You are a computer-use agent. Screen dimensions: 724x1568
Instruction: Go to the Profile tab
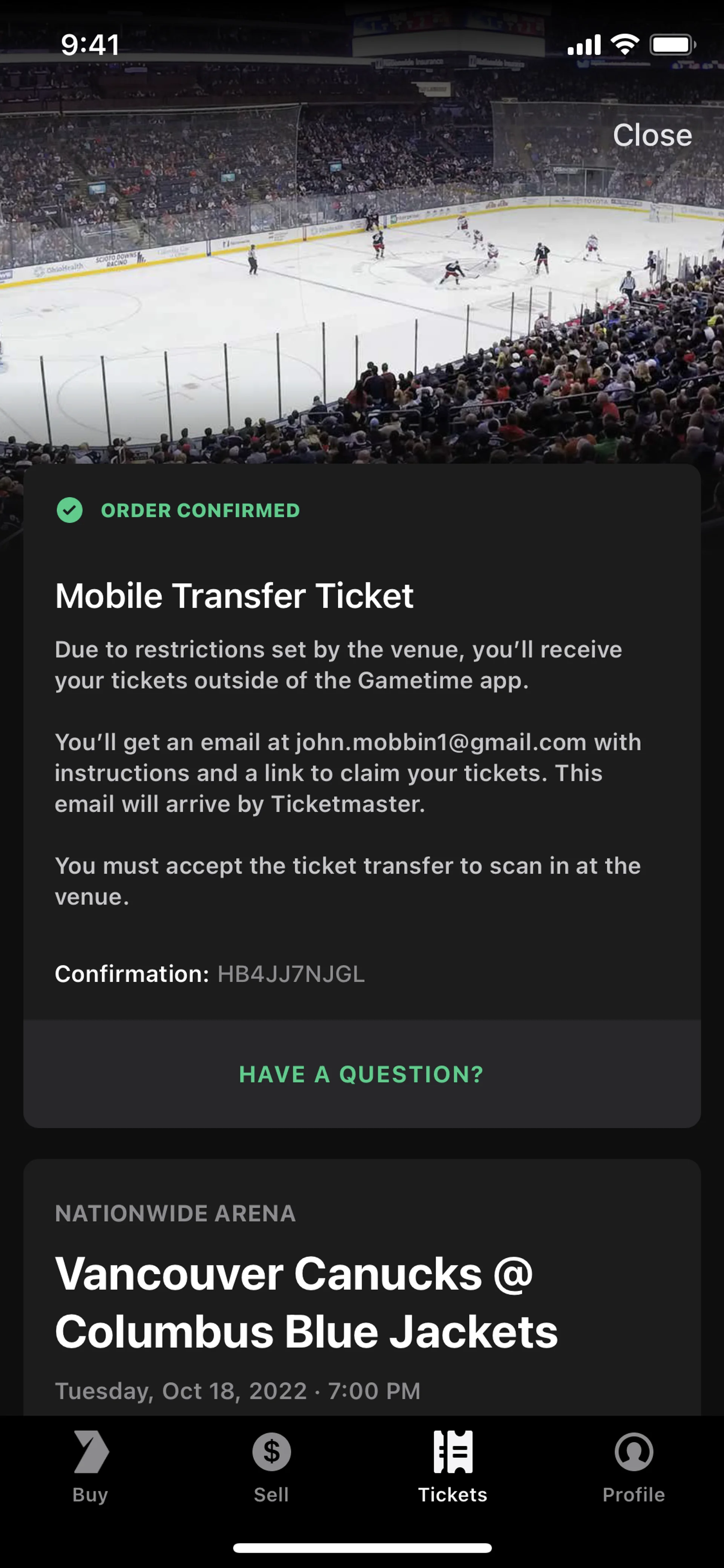tap(633, 1467)
